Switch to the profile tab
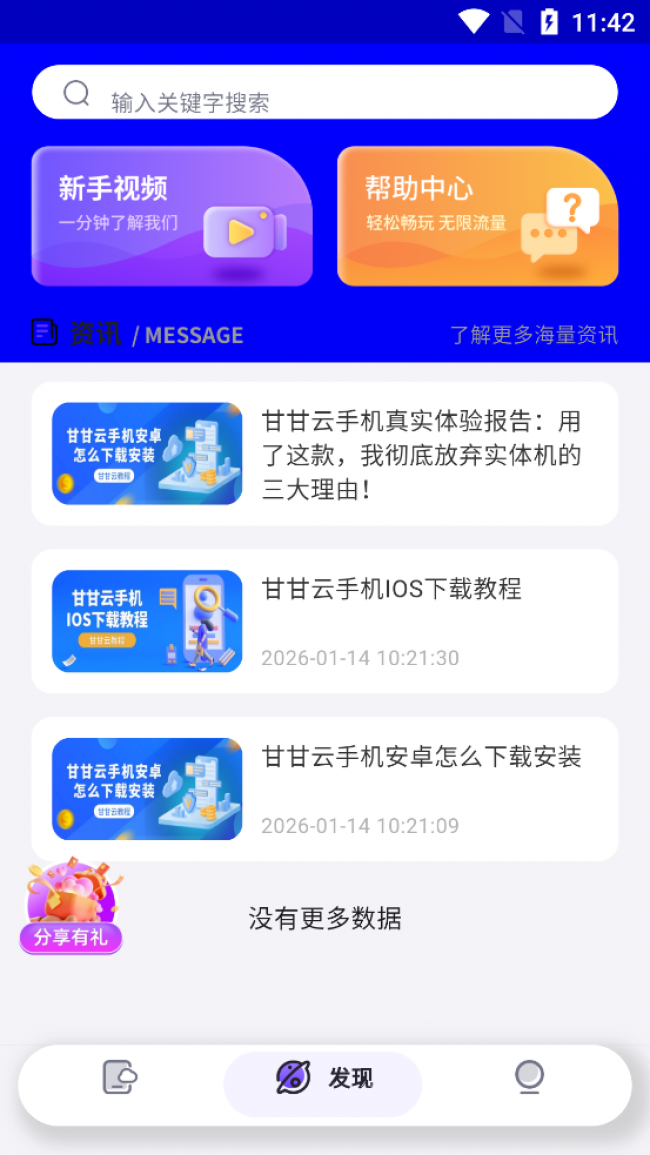This screenshot has height=1155, width=650. pyautogui.click(x=529, y=1078)
